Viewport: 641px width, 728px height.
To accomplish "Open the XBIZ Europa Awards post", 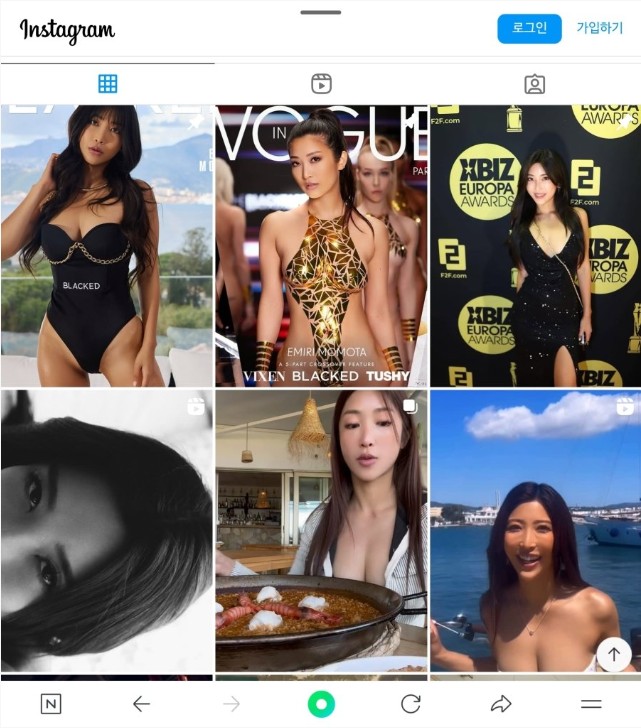I will [x=535, y=245].
